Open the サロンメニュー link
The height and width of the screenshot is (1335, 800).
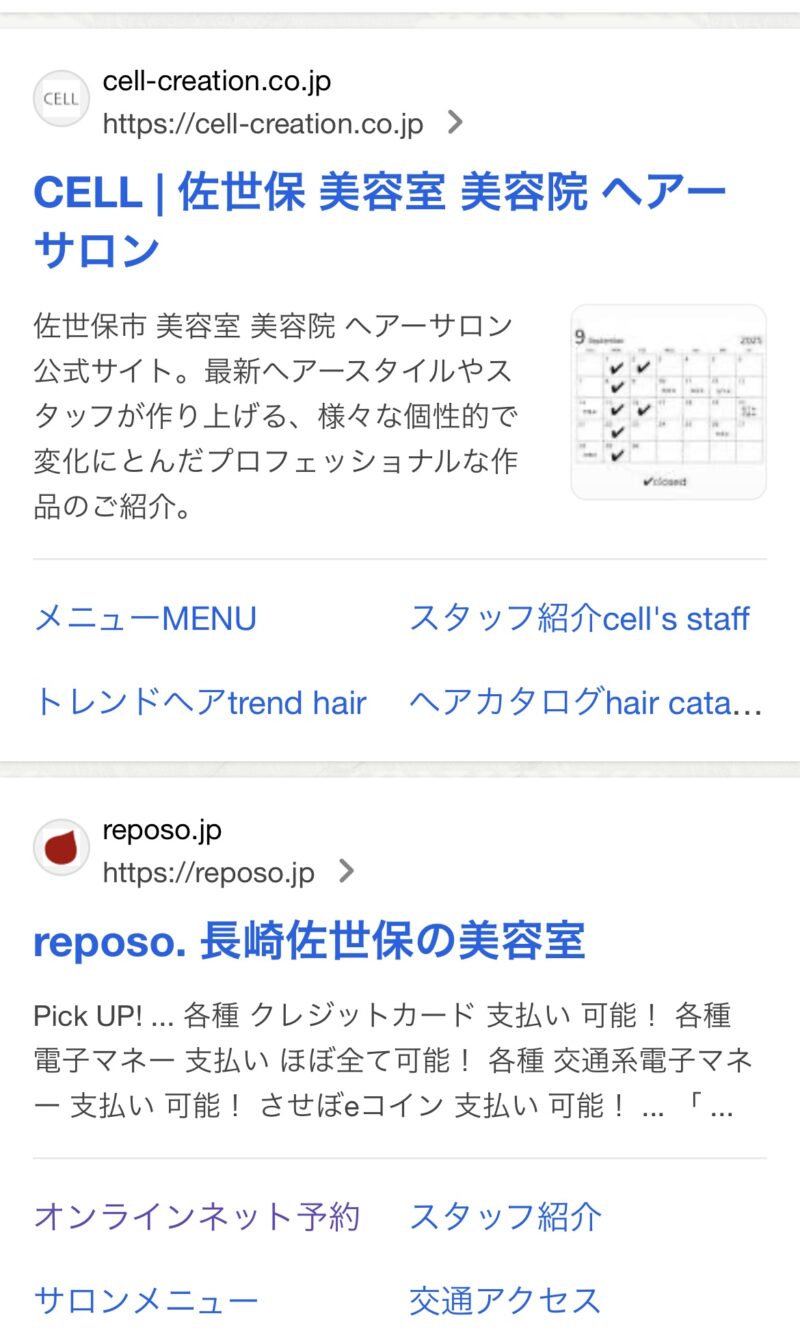coord(146,1301)
